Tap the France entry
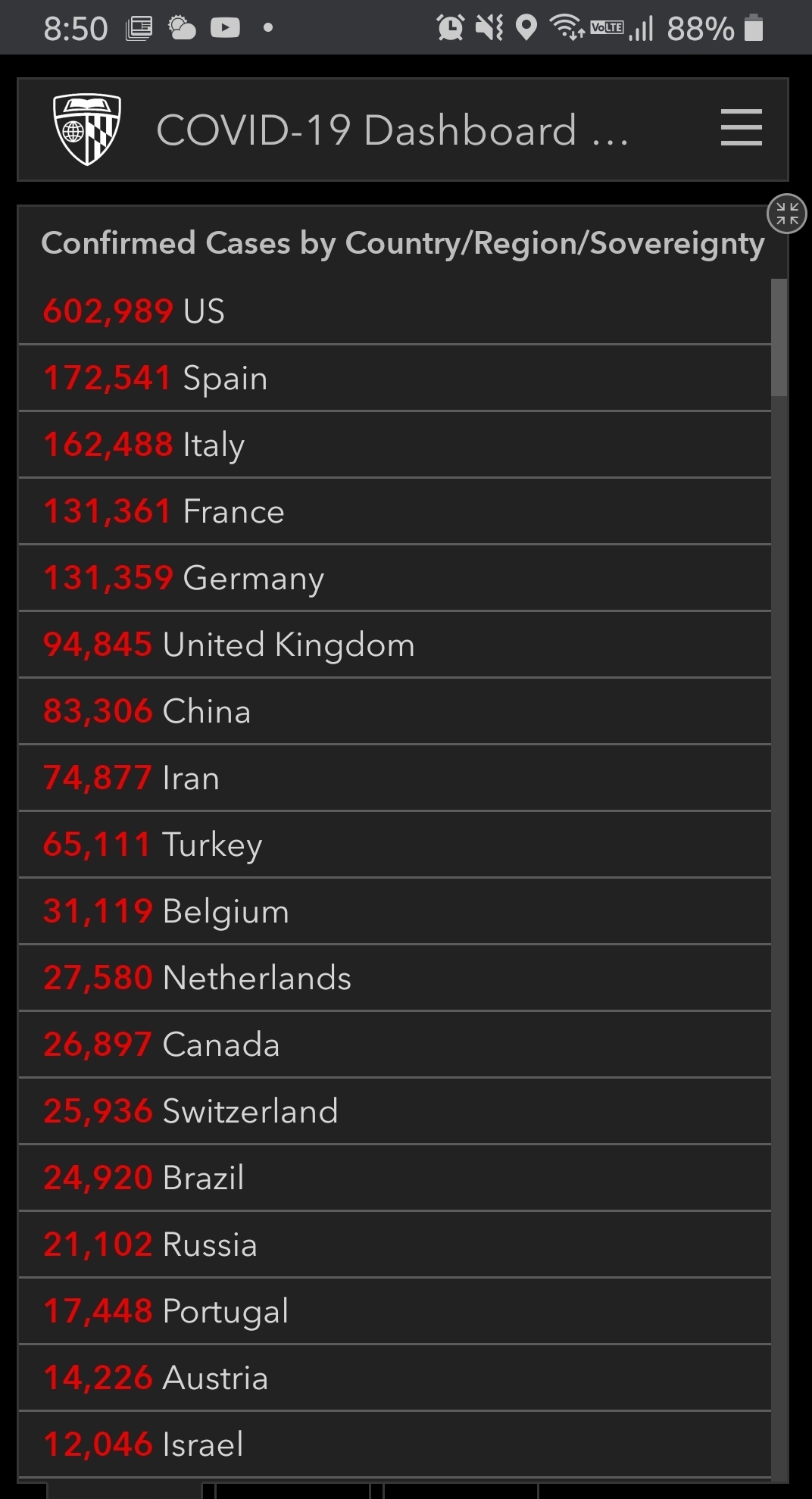This screenshot has width=812, height=1499. tap(395, 511)
